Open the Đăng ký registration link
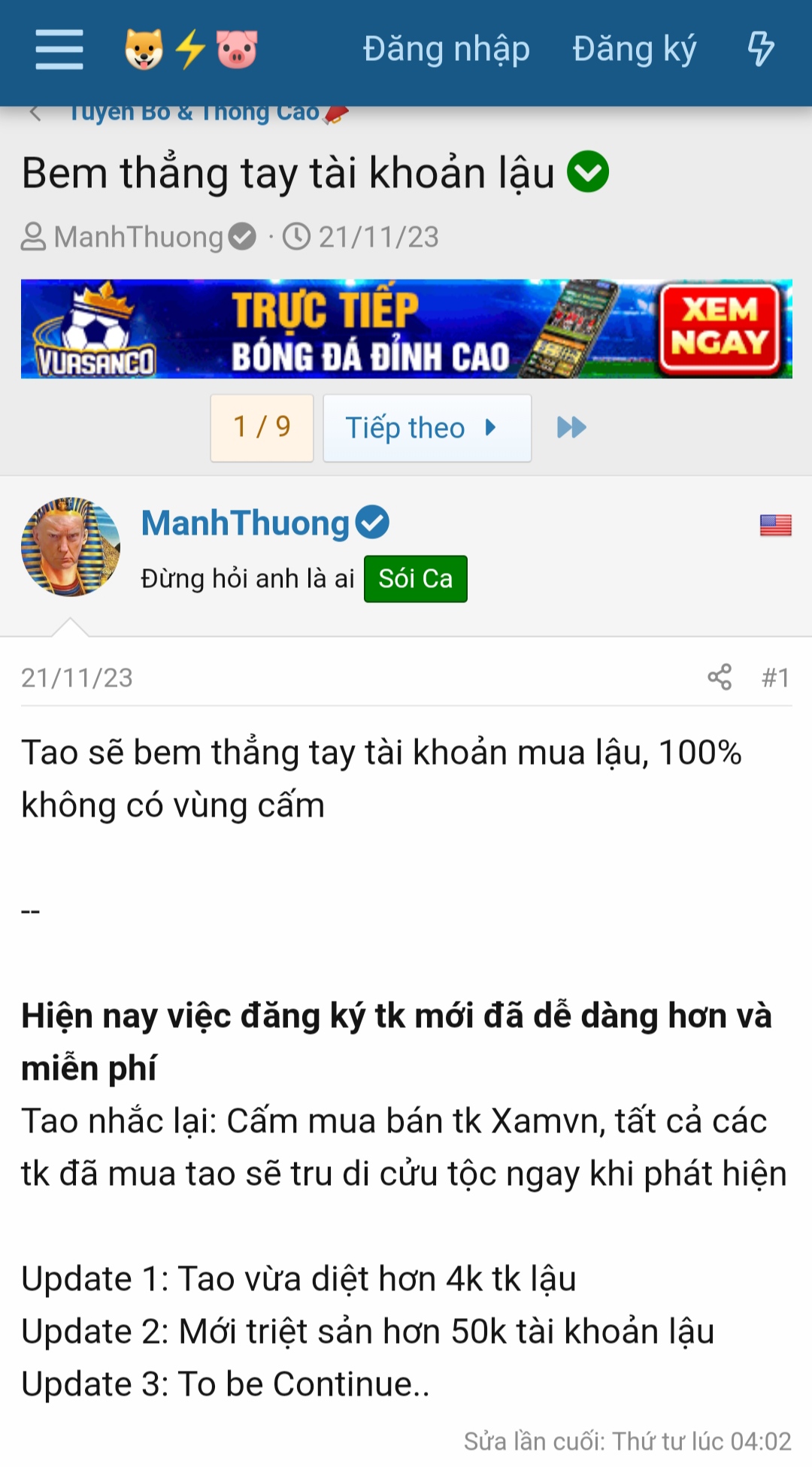Screen dimensions: 812x1467 tap(634, 50)
